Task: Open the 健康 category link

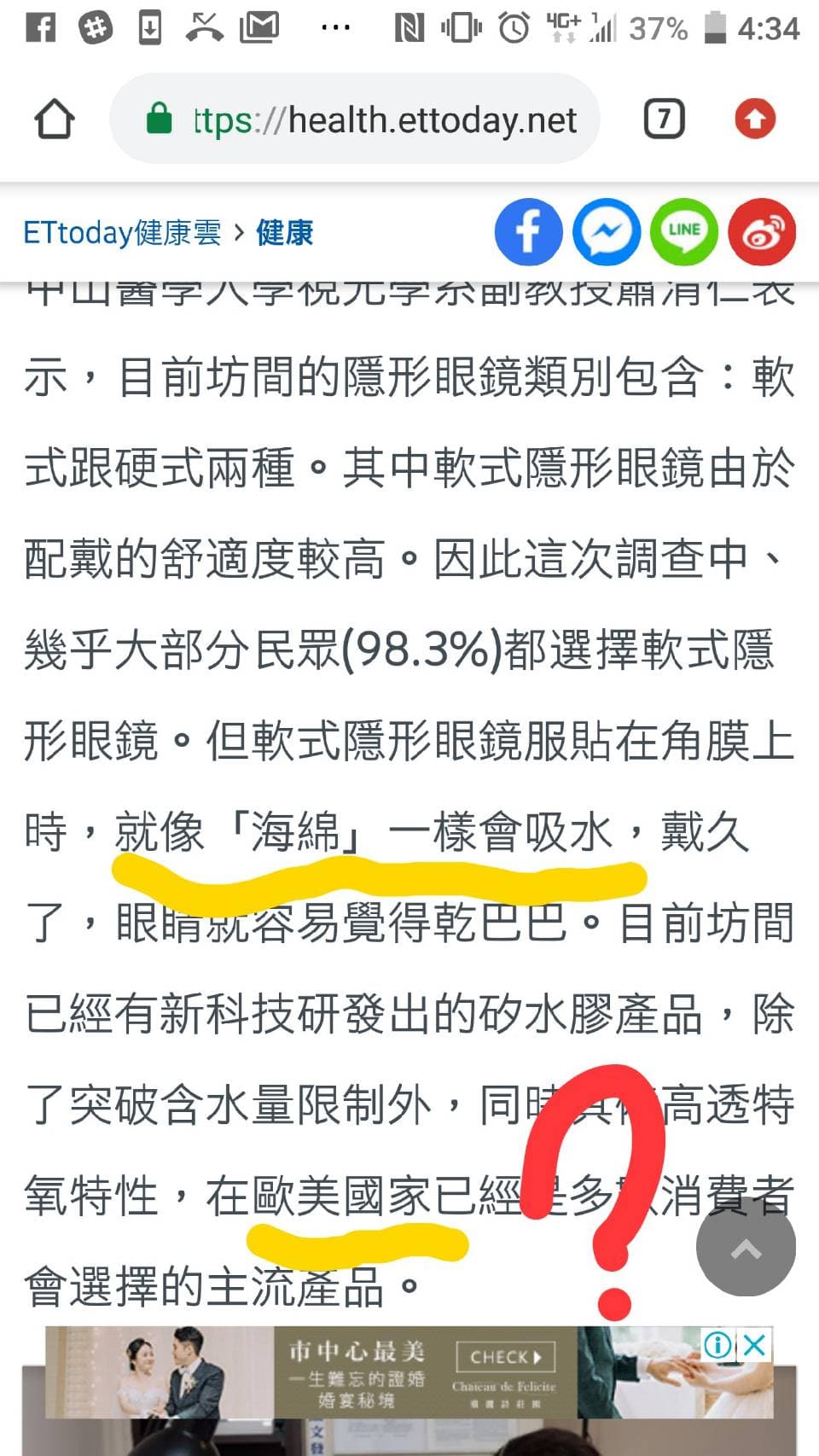Action: [285, 232]
